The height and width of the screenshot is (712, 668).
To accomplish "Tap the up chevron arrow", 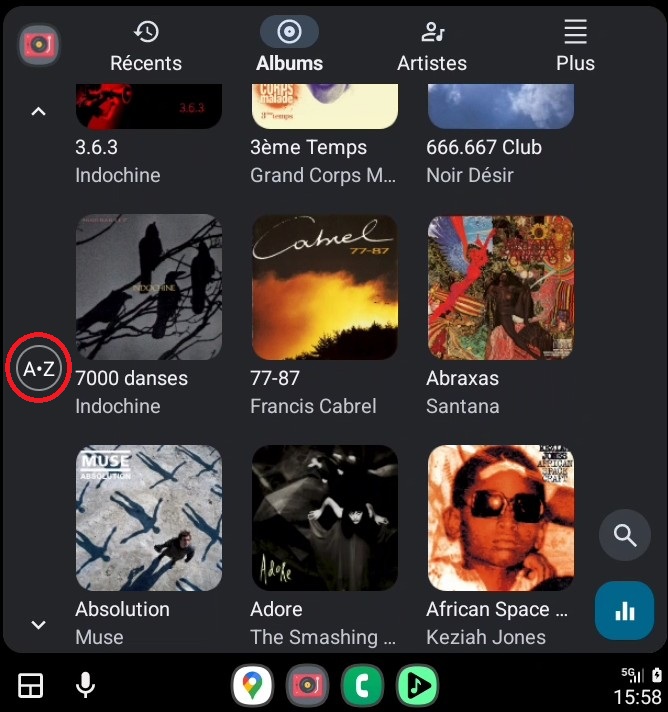I will coord(38,112).
